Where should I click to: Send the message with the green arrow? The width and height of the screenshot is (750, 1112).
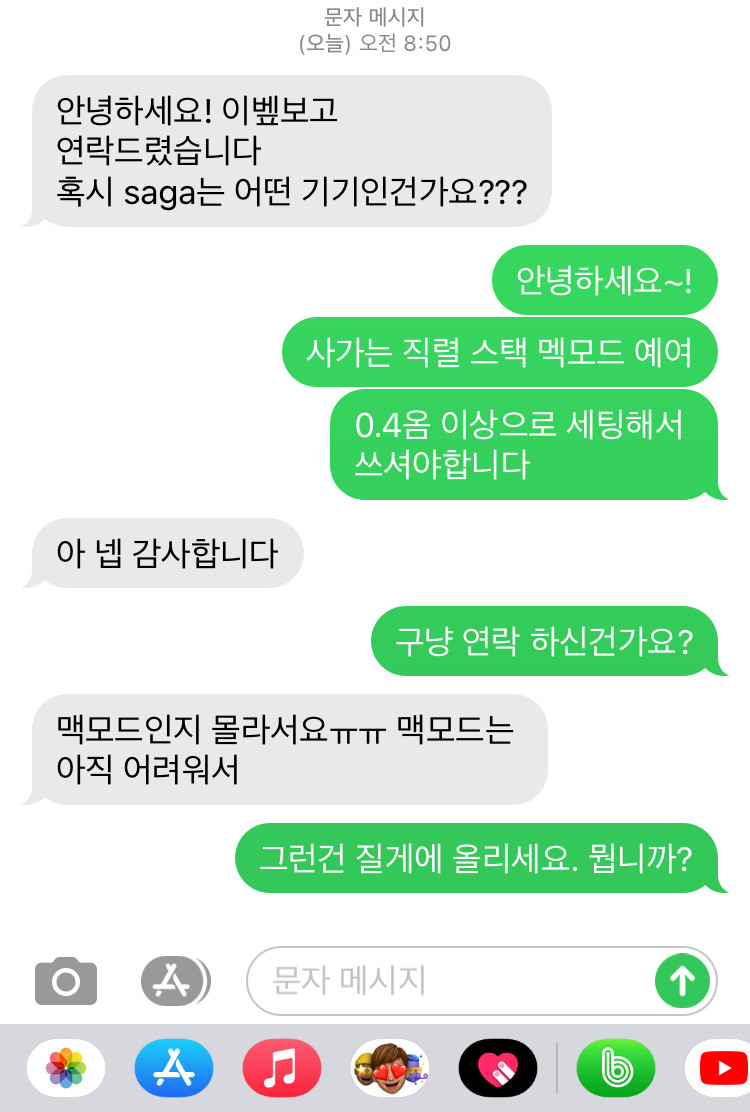point(682,981)
